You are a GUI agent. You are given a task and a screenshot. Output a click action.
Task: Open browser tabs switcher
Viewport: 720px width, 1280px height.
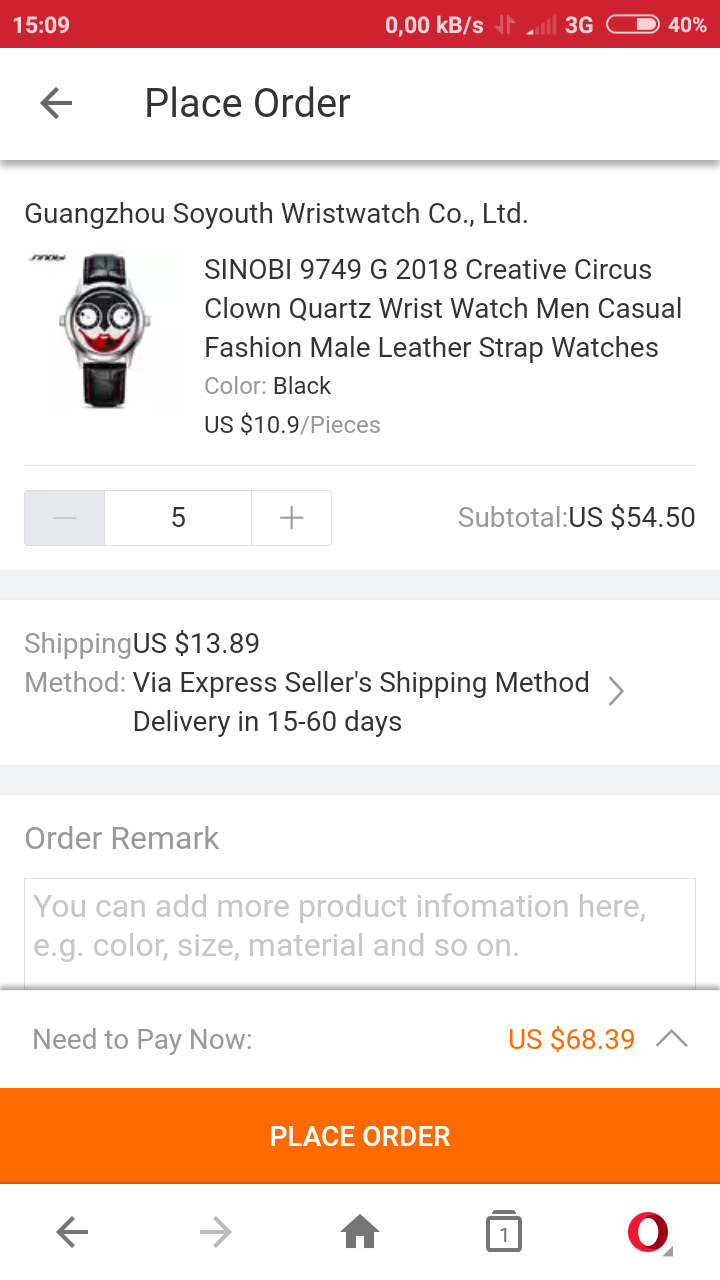click(504, 1233)
